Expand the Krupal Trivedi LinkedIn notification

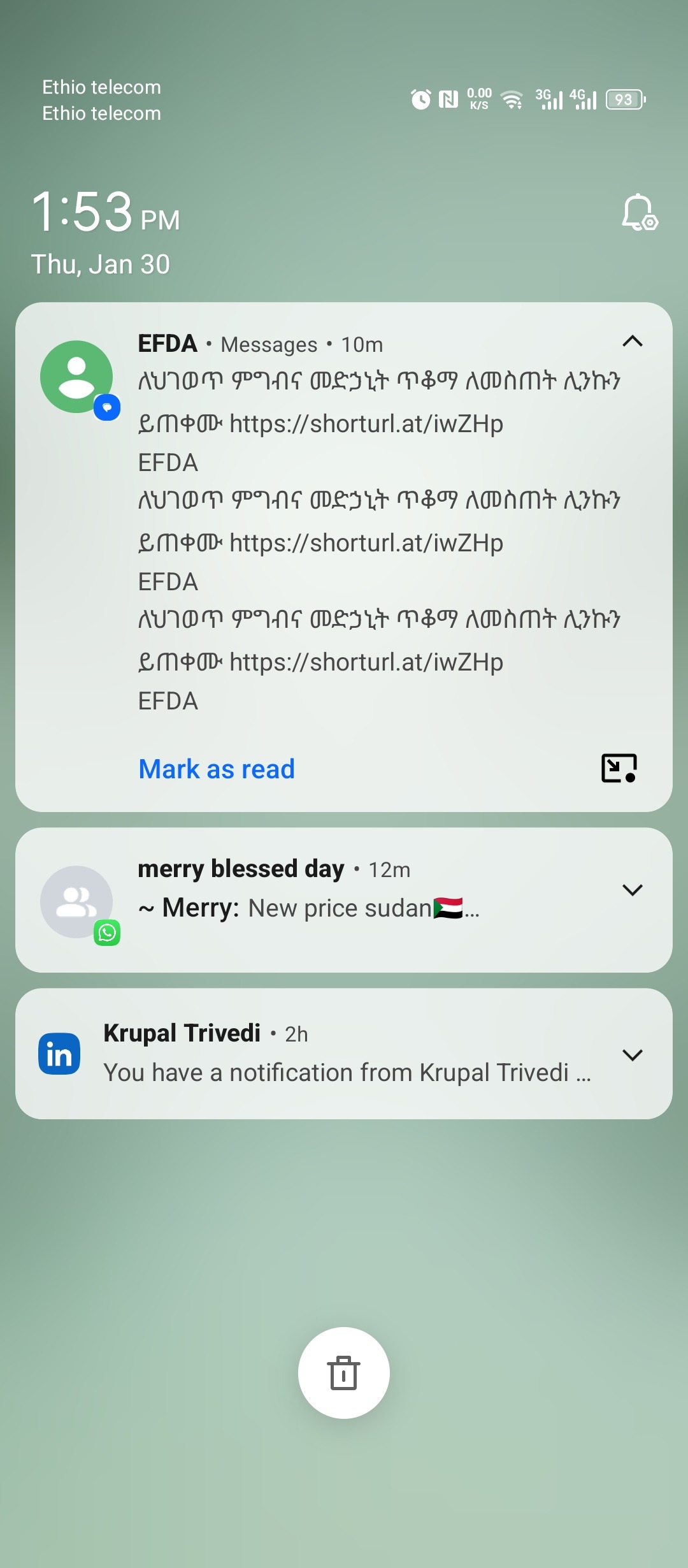pyautogui.click(x=632, y=1055)
